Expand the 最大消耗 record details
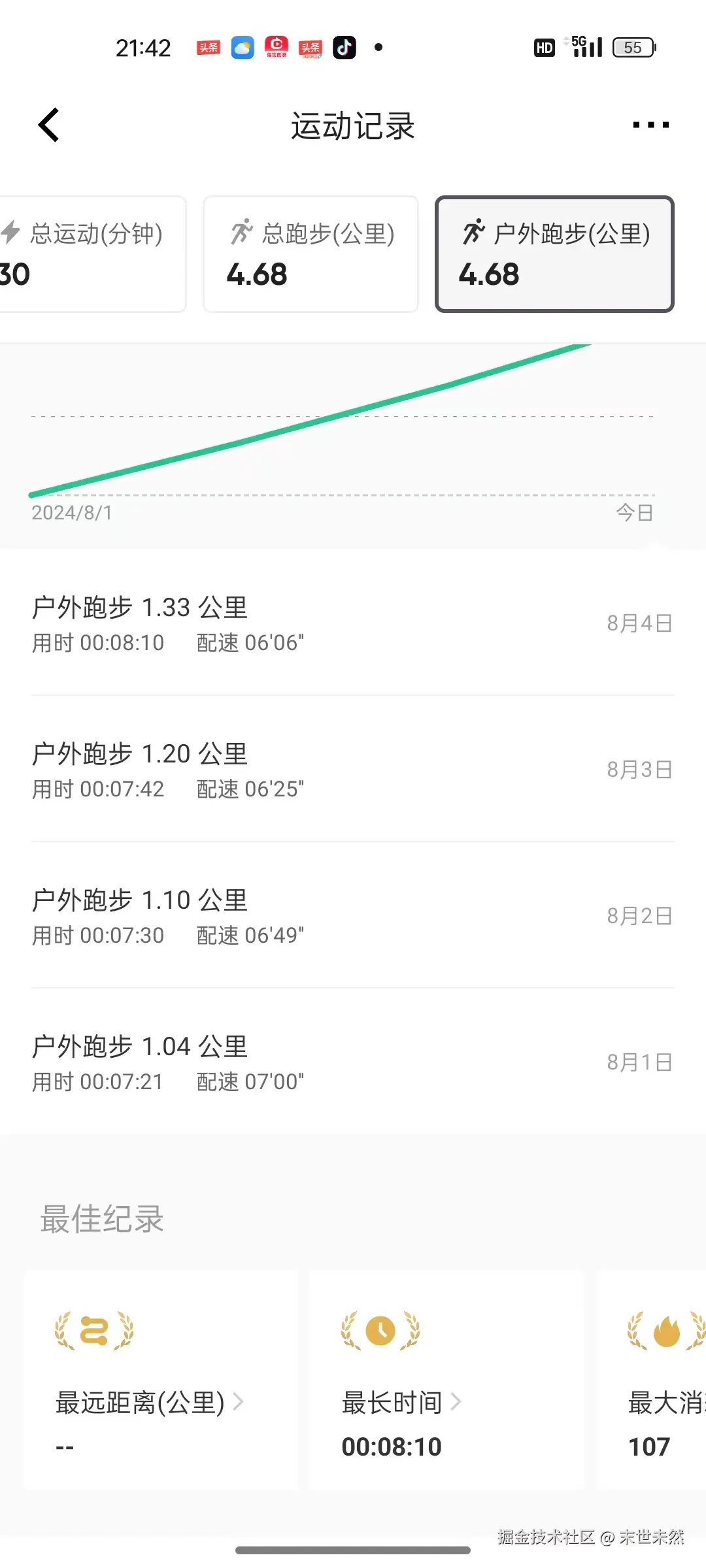 667,1401
